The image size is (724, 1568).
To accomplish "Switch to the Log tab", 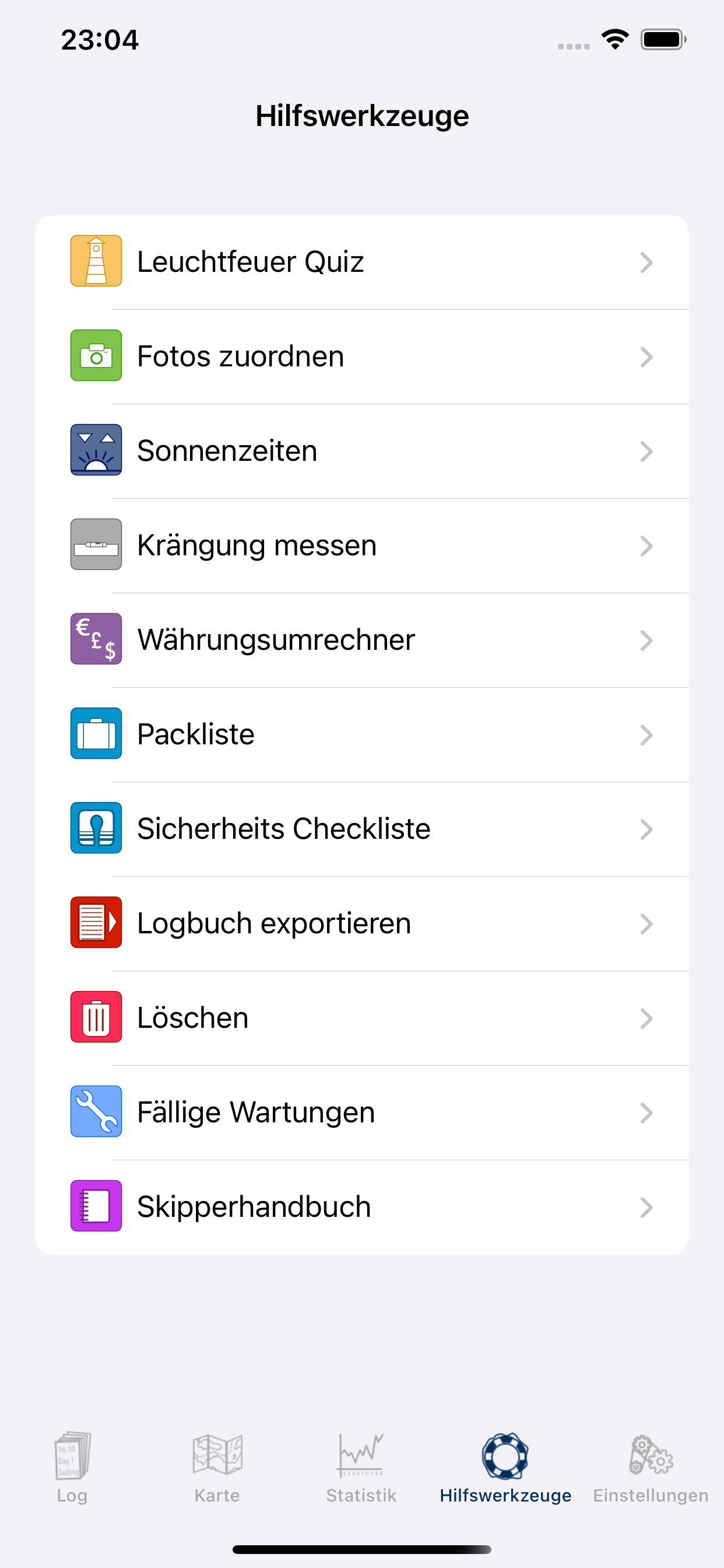I will click(x=72, y=1468).
